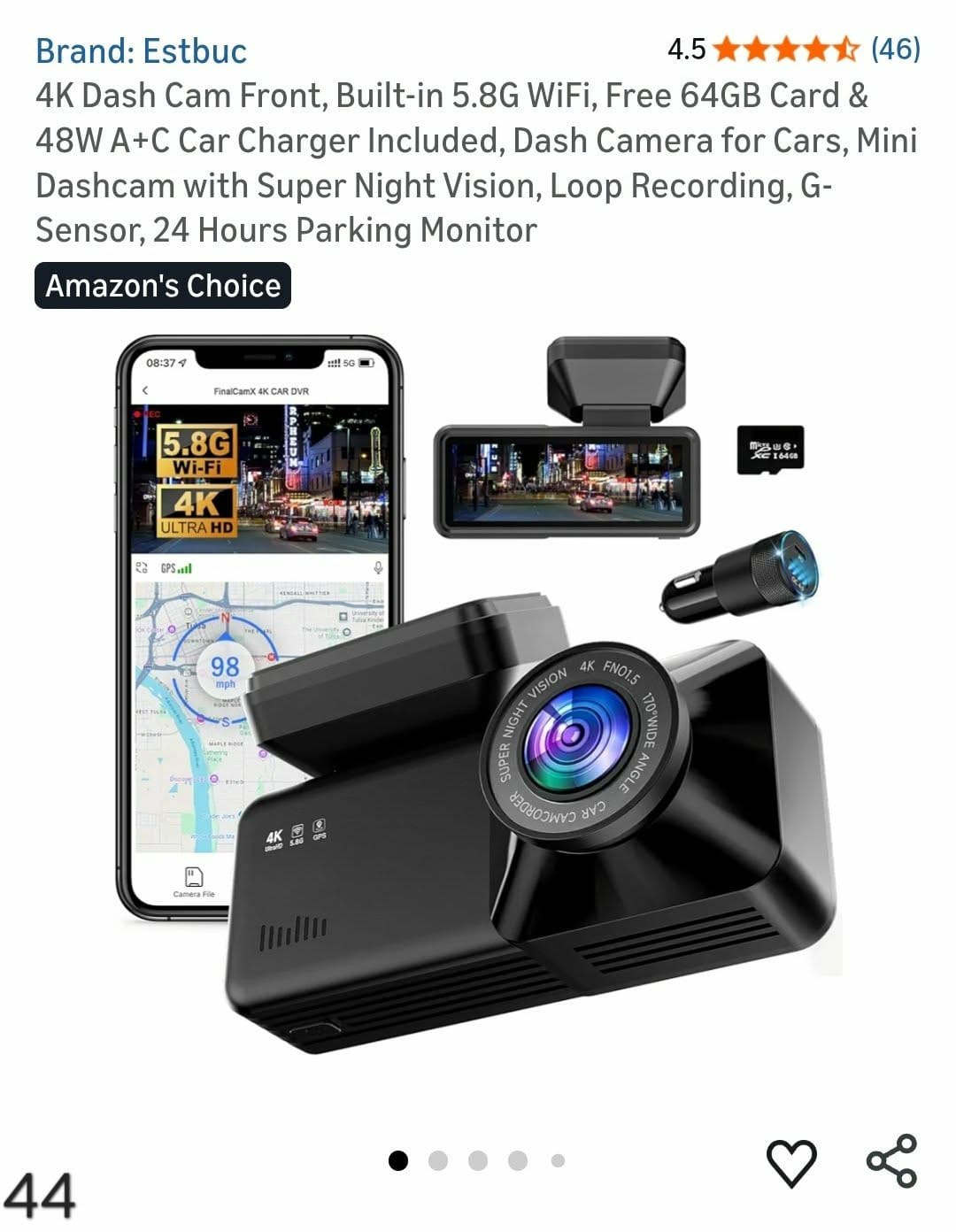956x1232 pixels.
Task: Add this dash cam to wish list
Action: [790, 1162]
